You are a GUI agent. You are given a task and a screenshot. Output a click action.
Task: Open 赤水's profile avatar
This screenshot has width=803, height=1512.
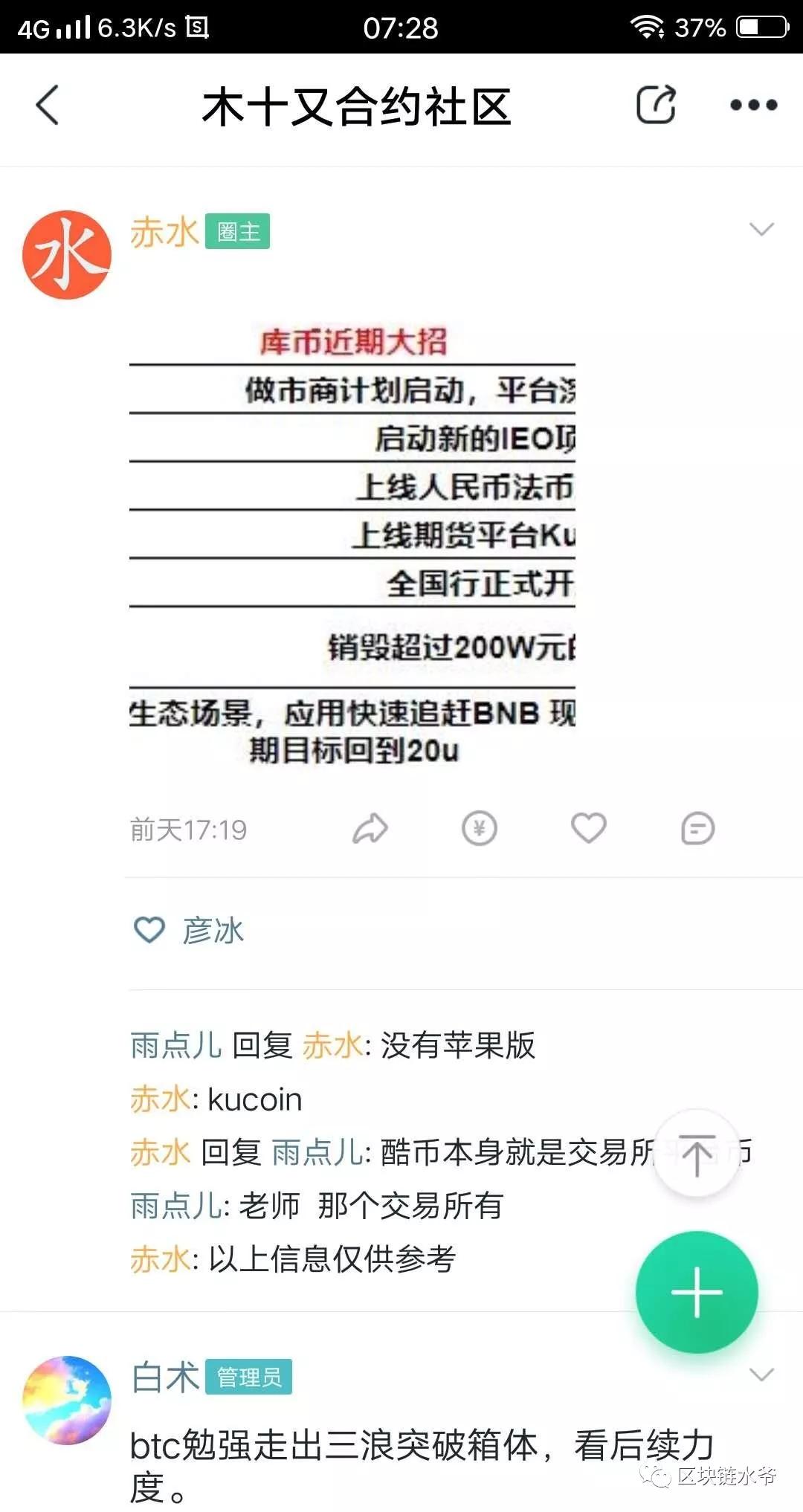point(67,255)
